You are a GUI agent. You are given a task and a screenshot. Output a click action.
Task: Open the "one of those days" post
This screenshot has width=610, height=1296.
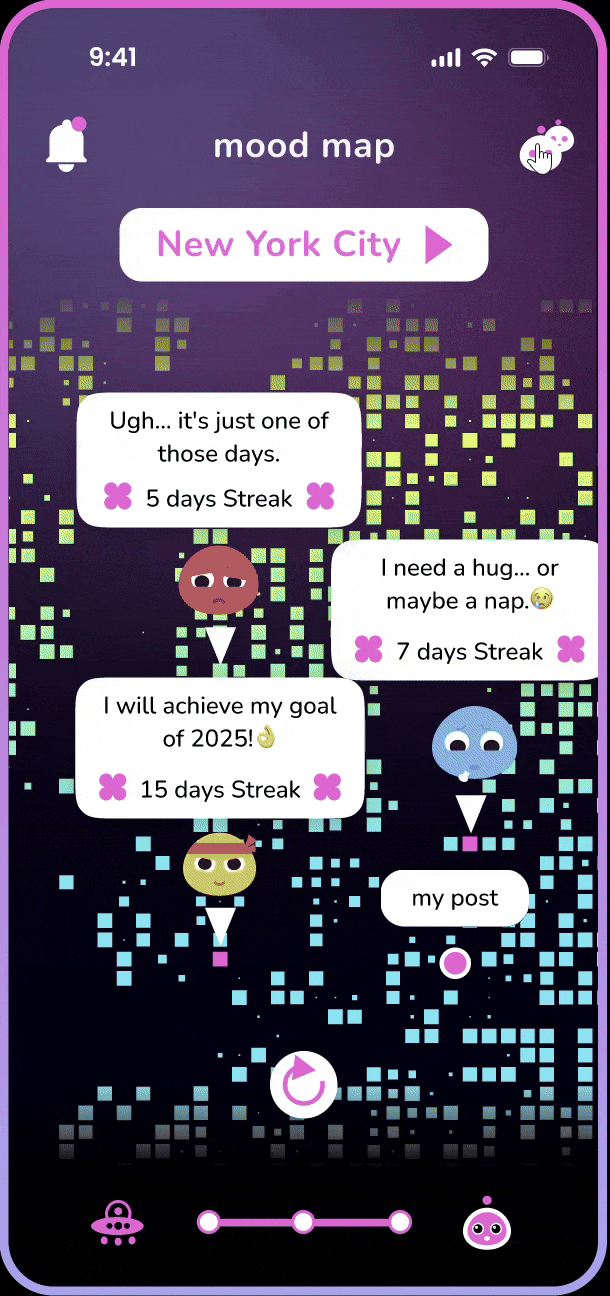(219, 459)
